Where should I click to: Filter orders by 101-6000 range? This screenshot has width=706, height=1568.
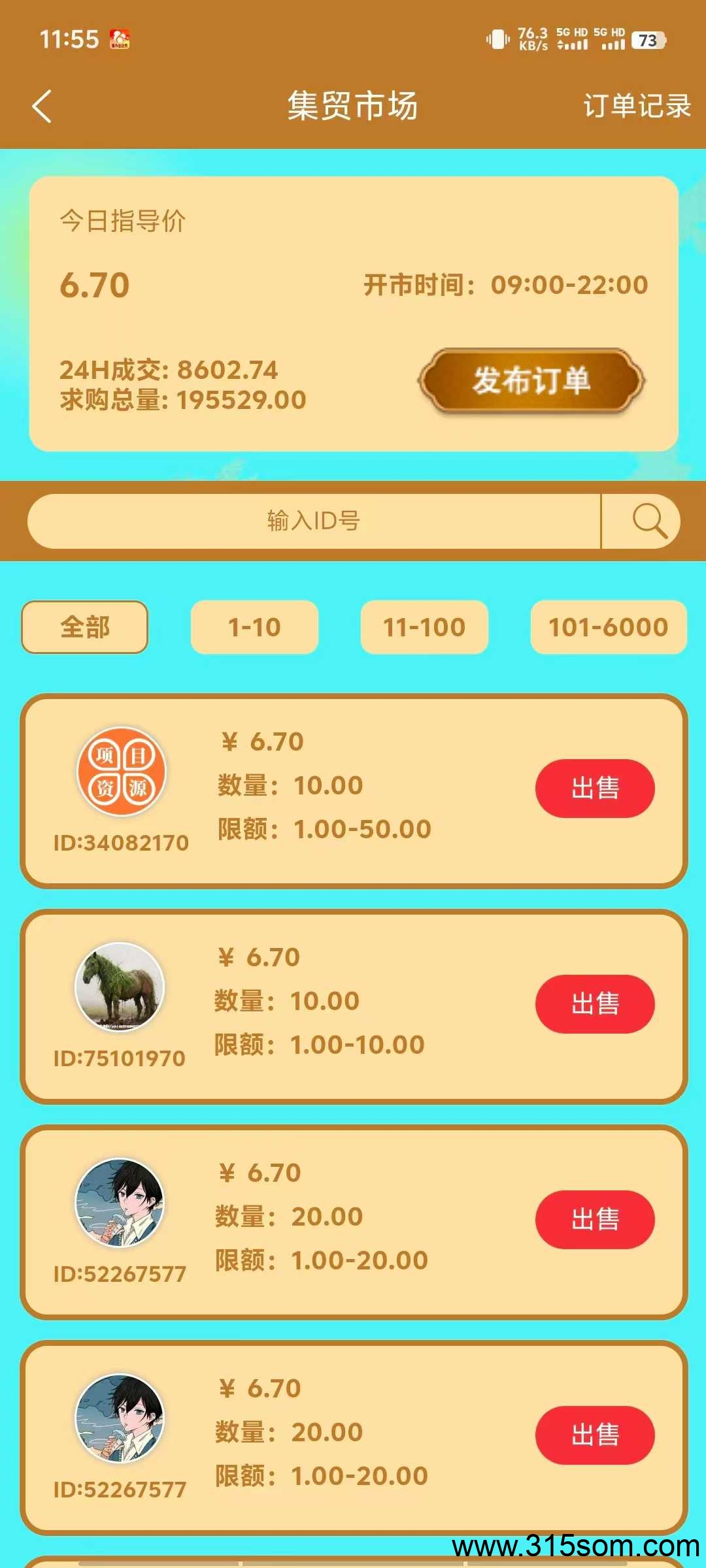click(x=609, y=627)
